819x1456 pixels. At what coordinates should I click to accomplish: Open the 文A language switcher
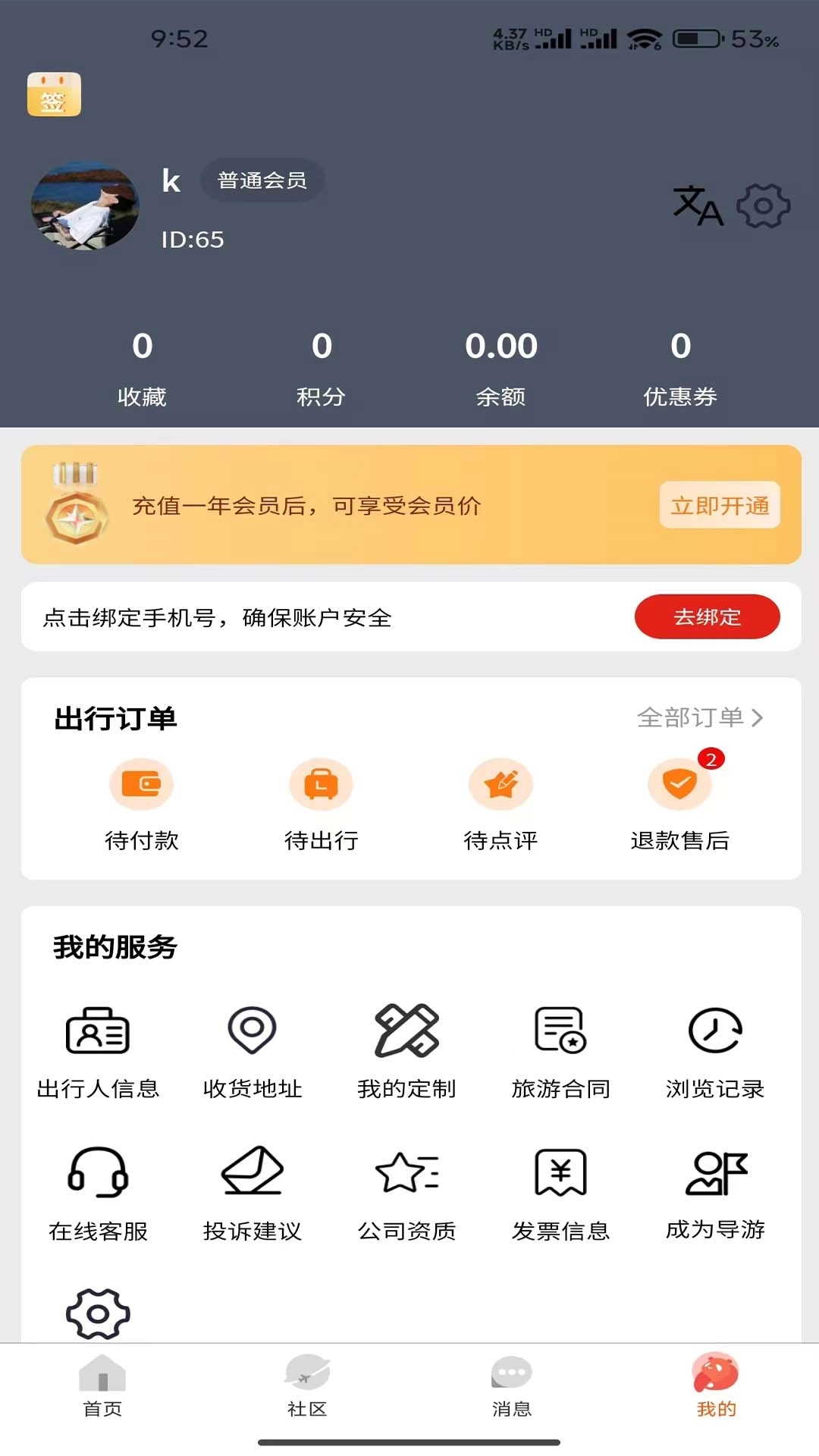[698, 206]
